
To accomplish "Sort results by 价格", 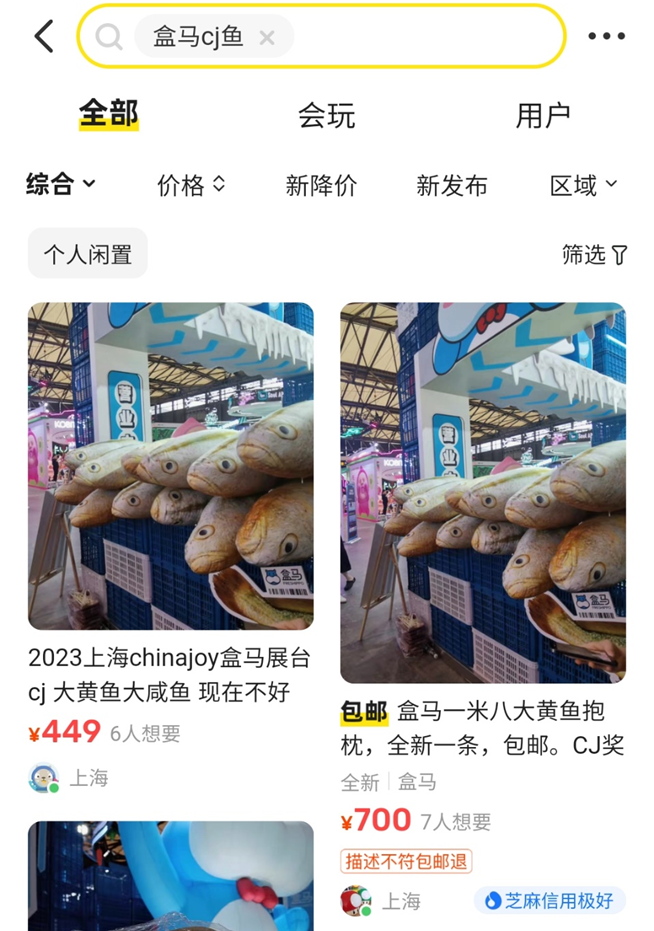I will point(191,185).
